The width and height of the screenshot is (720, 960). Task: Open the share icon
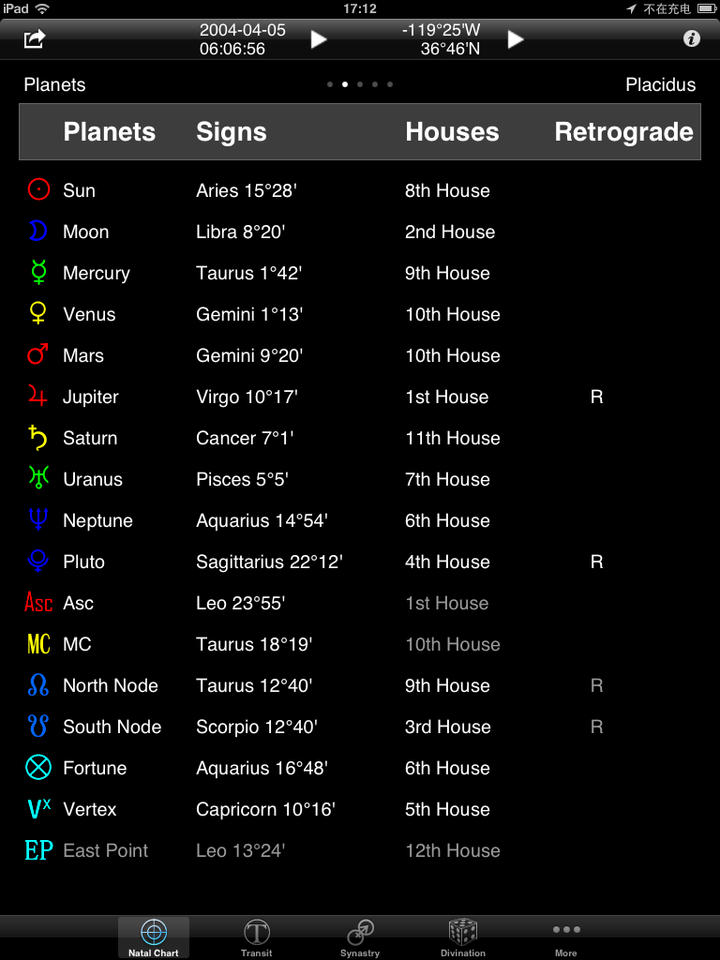click(35, 39)
